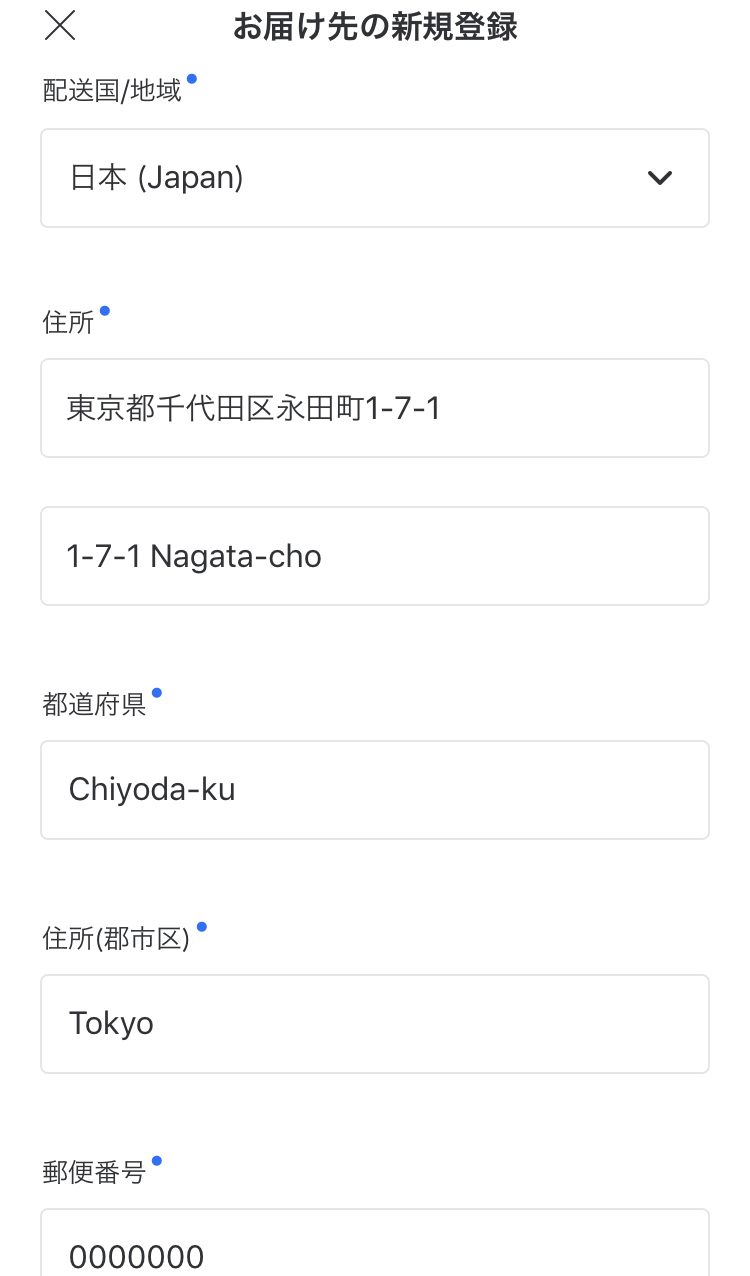
Task: Tap the postal code field showing 0000000
Action: 375,1243
